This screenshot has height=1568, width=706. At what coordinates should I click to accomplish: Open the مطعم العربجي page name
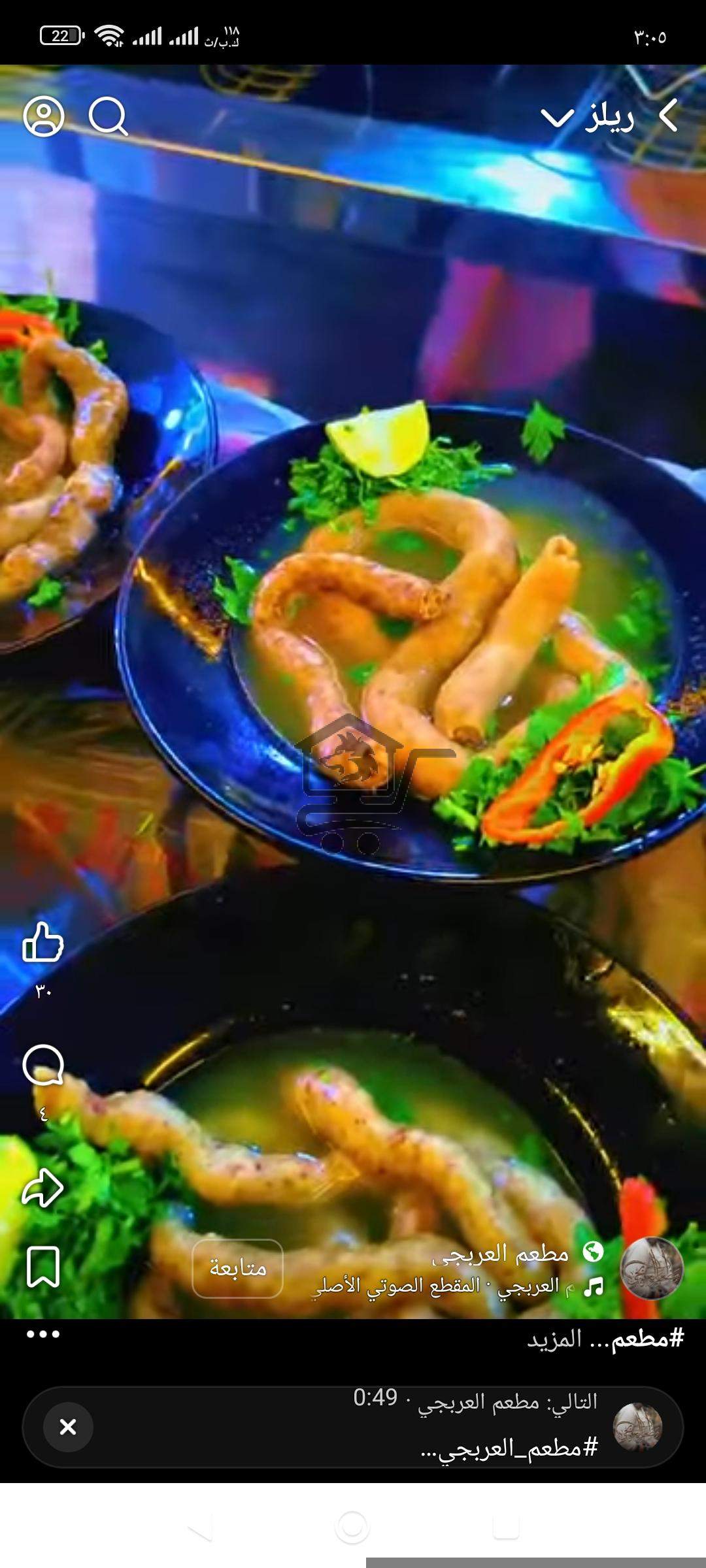coord(502,1253)
